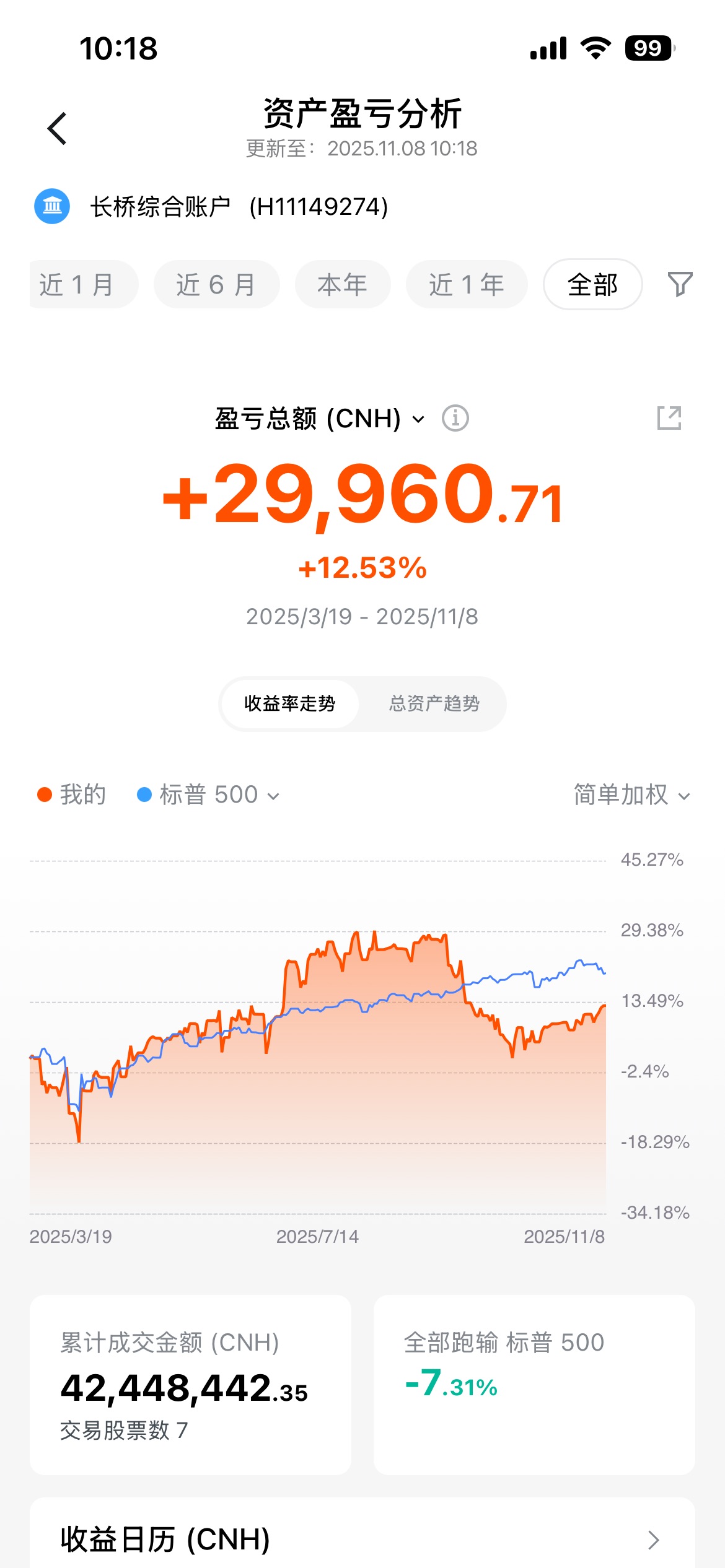Open the 简单加权 calculation method dropdown
725x1568 pixels.
point(631,795)
